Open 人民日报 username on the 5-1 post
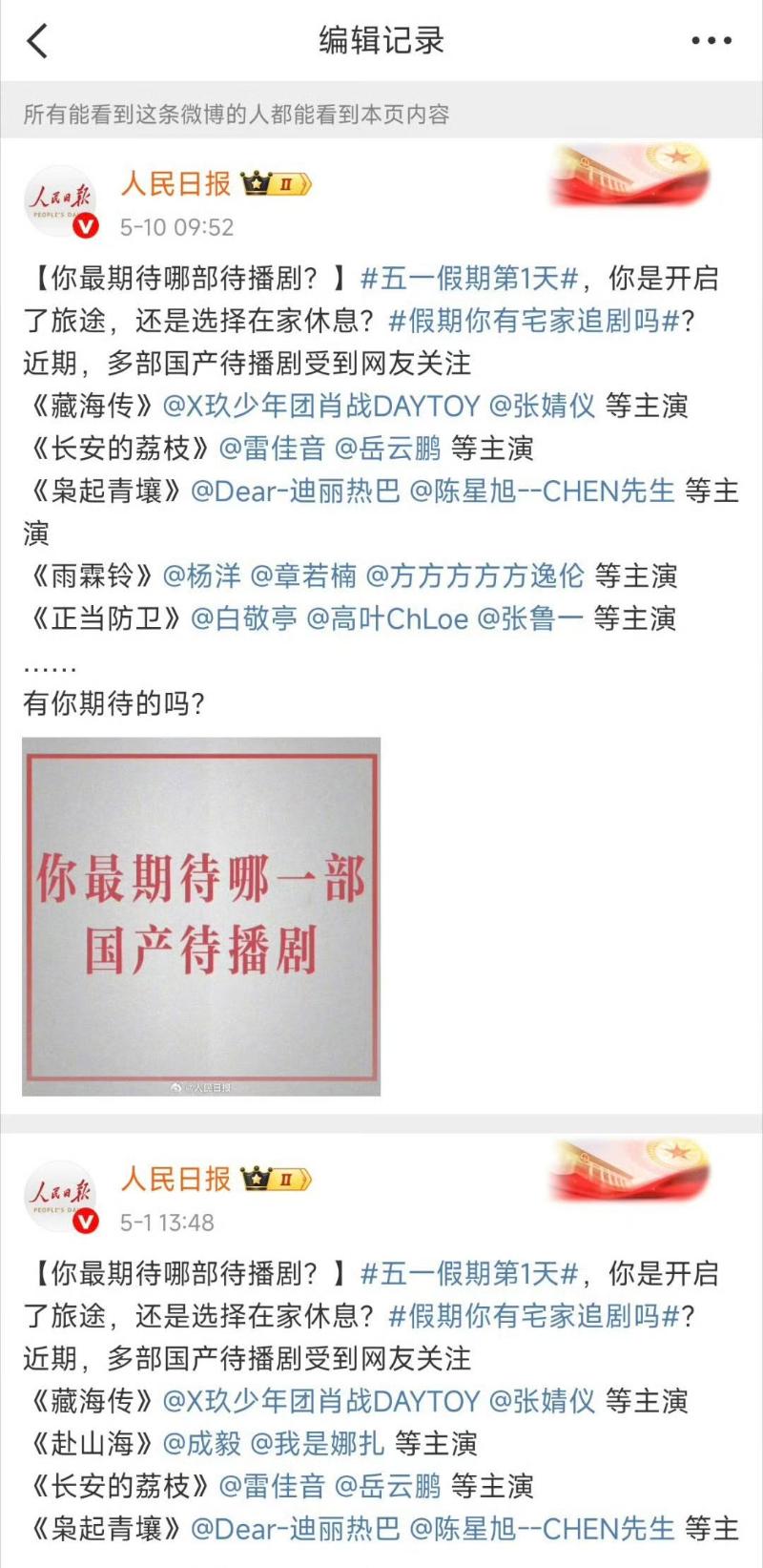The height and width of the screenshot is (1568, 763). point(175,1180)
